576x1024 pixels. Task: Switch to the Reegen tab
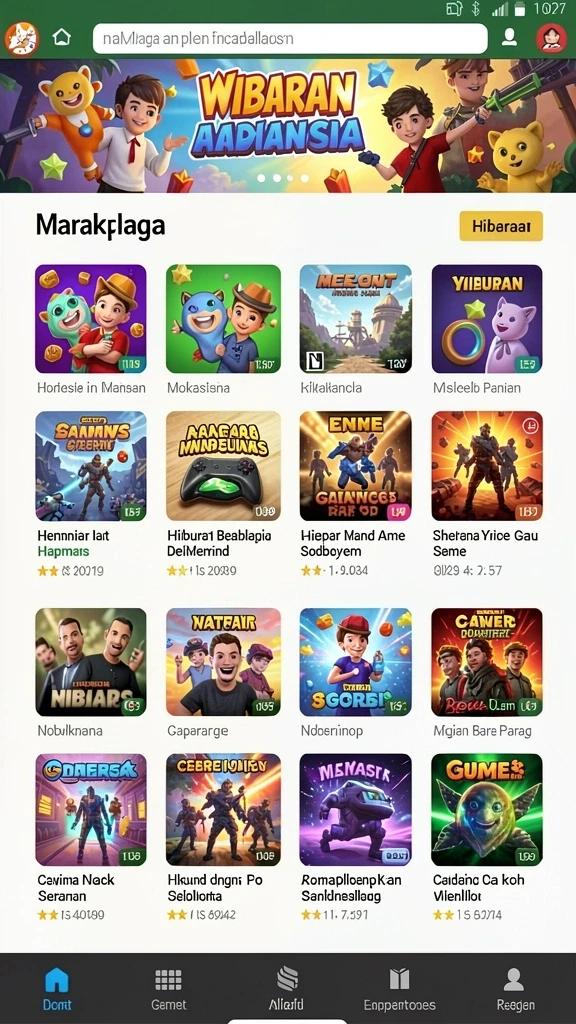[515, 989]
